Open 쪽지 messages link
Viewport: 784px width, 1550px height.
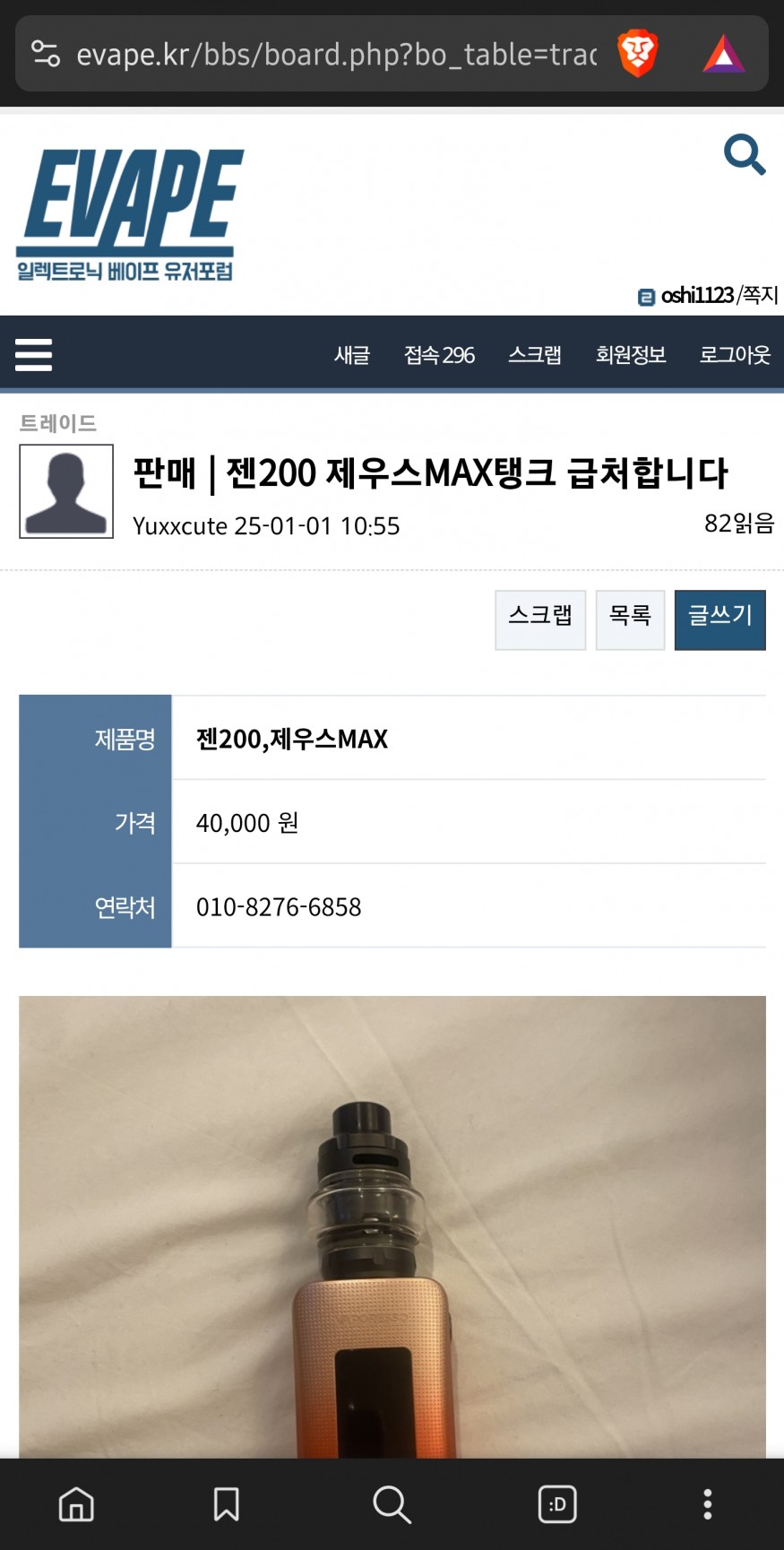click(761, 296)
